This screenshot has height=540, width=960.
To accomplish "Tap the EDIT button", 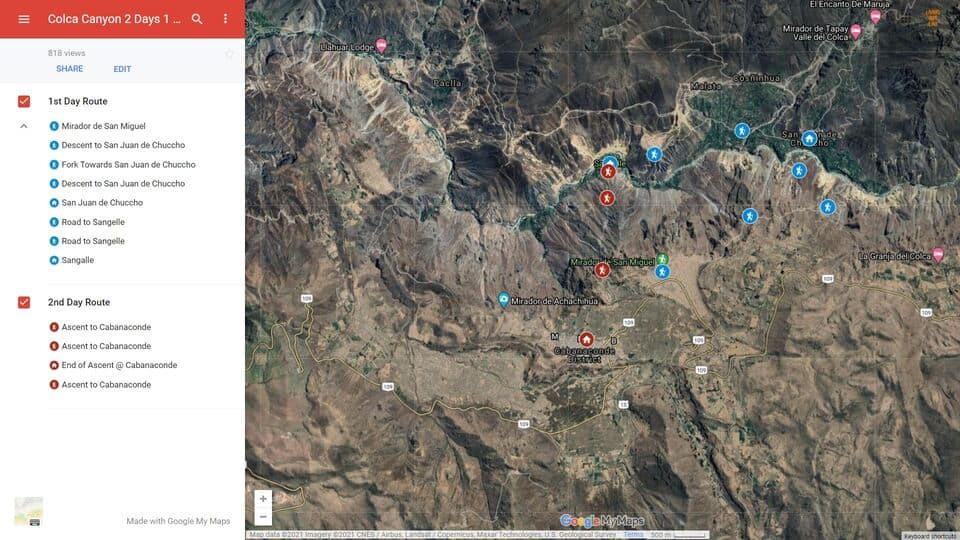I will (122, 69).
